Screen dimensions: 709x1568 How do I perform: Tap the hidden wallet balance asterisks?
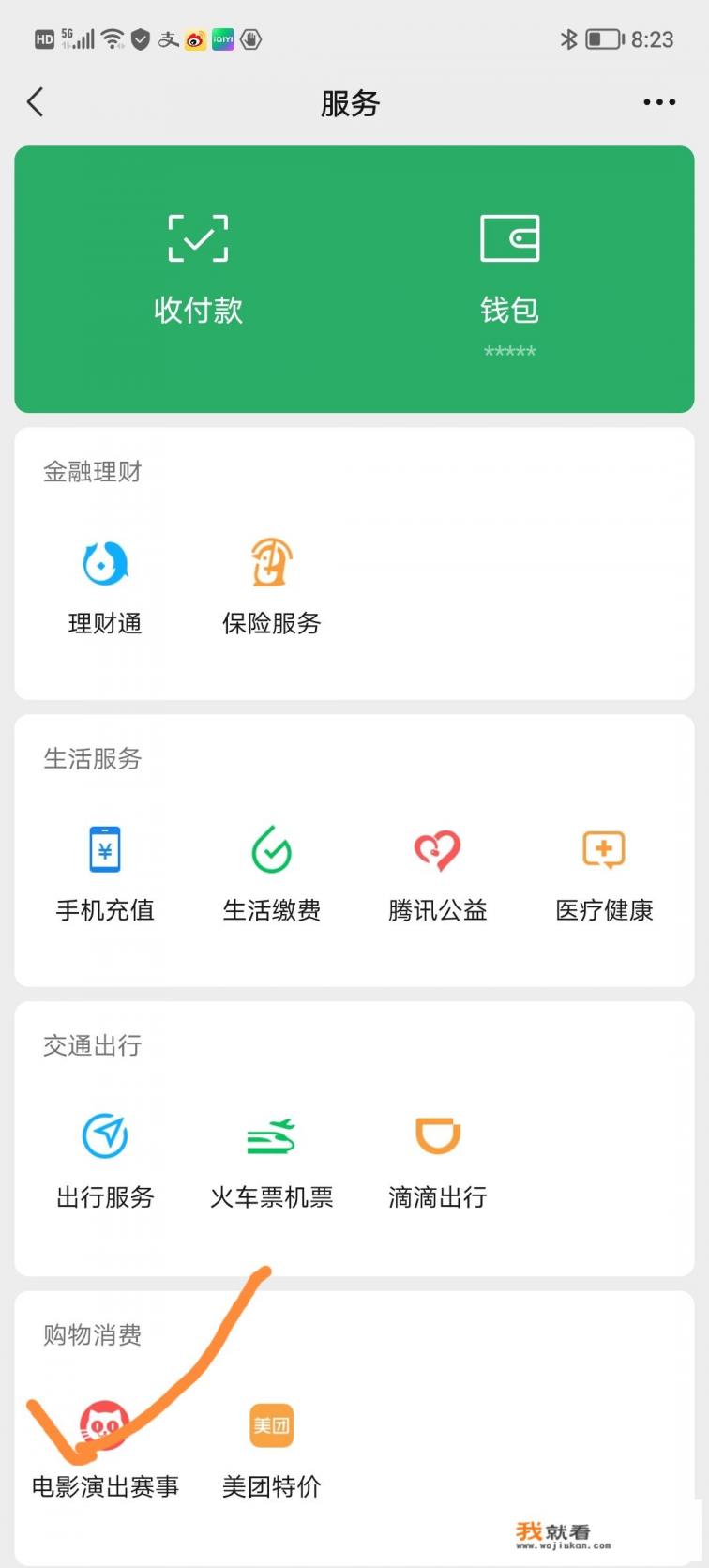(509, 351)
